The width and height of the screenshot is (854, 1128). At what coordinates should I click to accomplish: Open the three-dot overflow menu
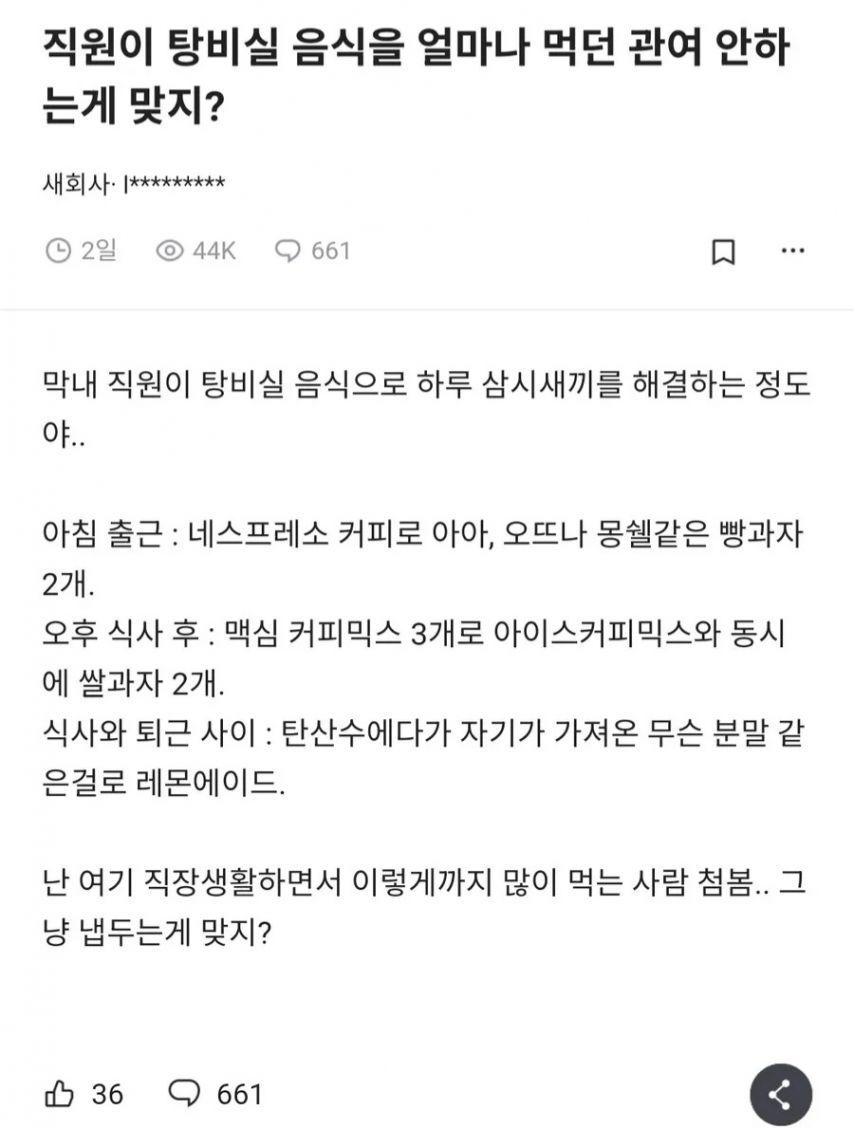792,251
